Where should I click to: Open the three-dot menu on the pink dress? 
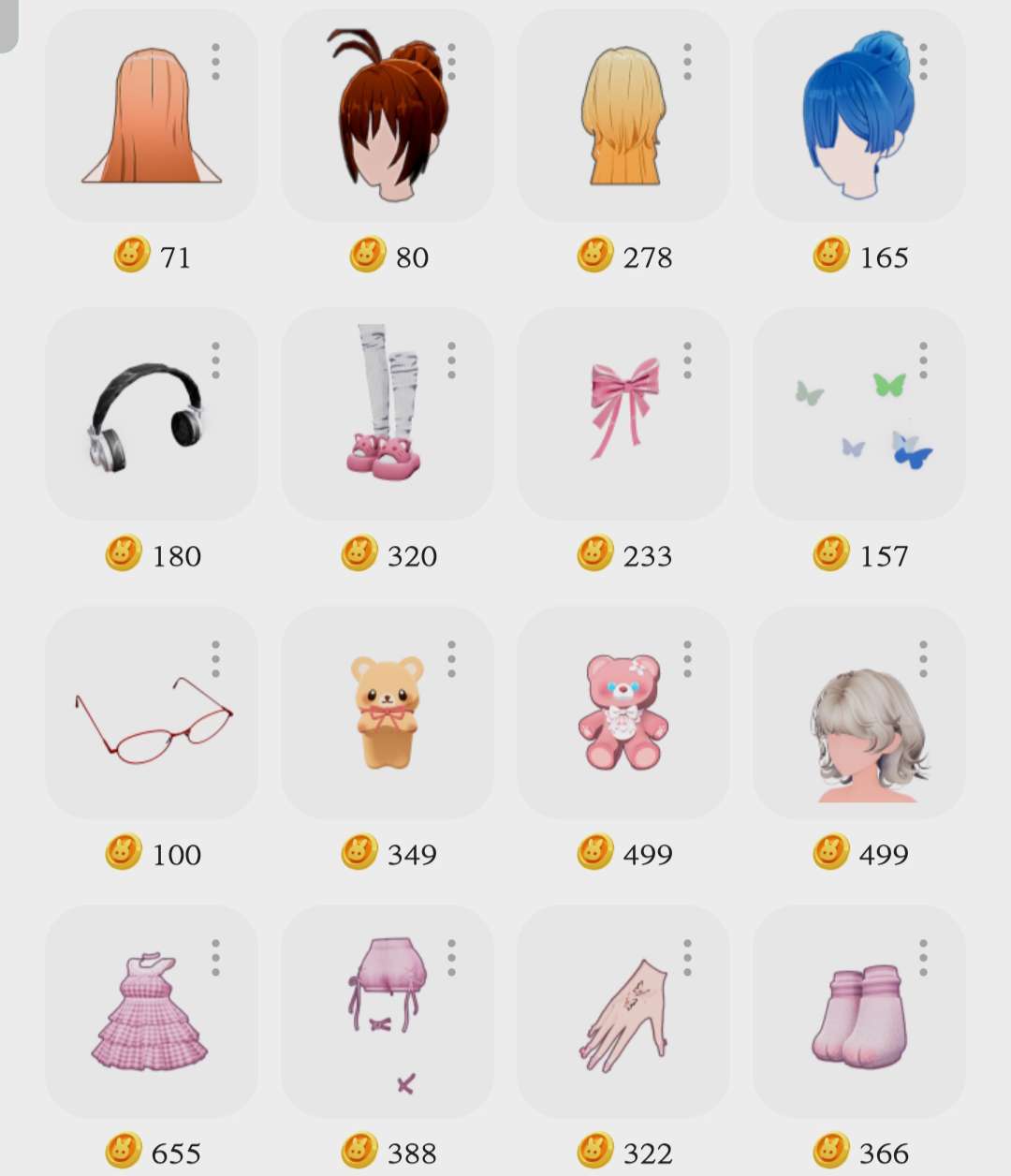pos(215,958)
